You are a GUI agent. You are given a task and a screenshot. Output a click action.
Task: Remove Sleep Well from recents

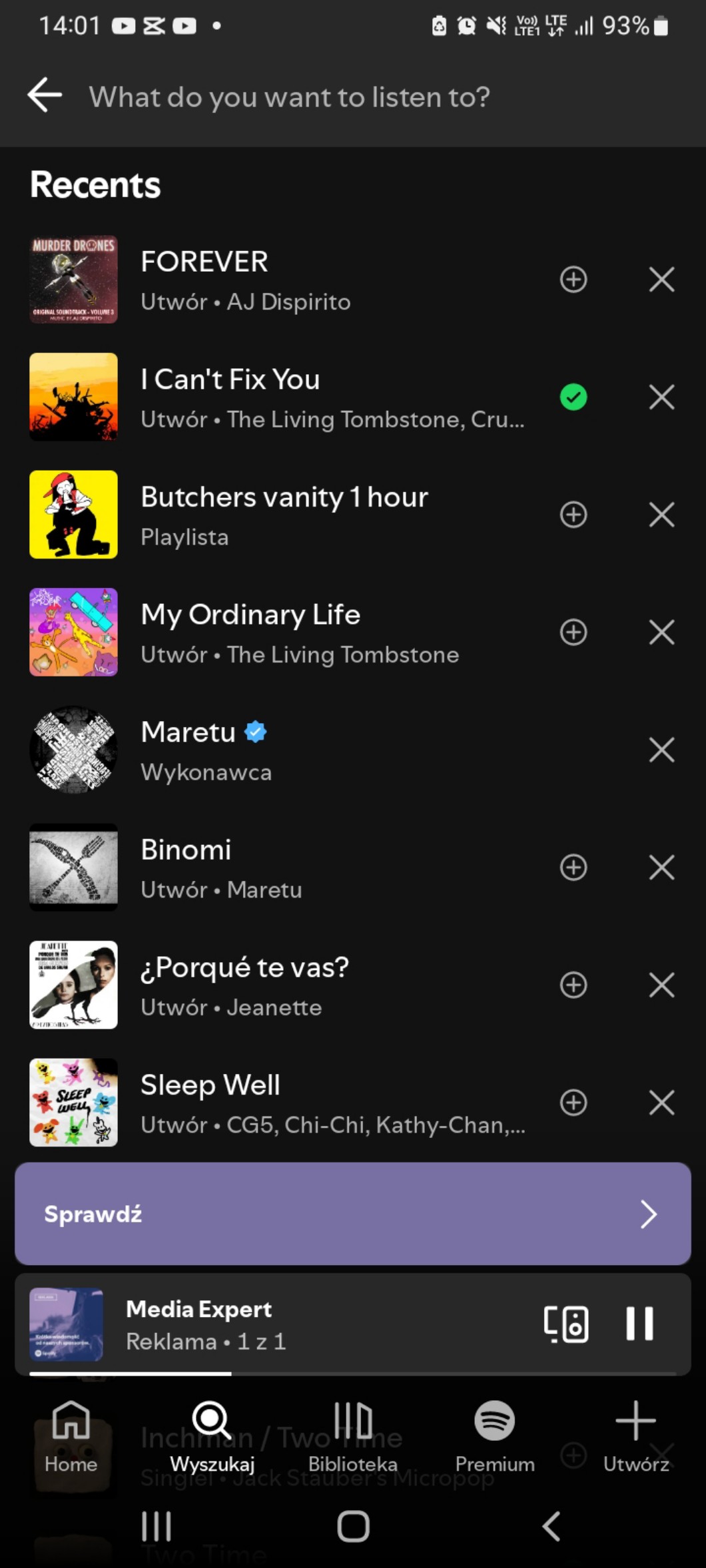point(661,1103)
